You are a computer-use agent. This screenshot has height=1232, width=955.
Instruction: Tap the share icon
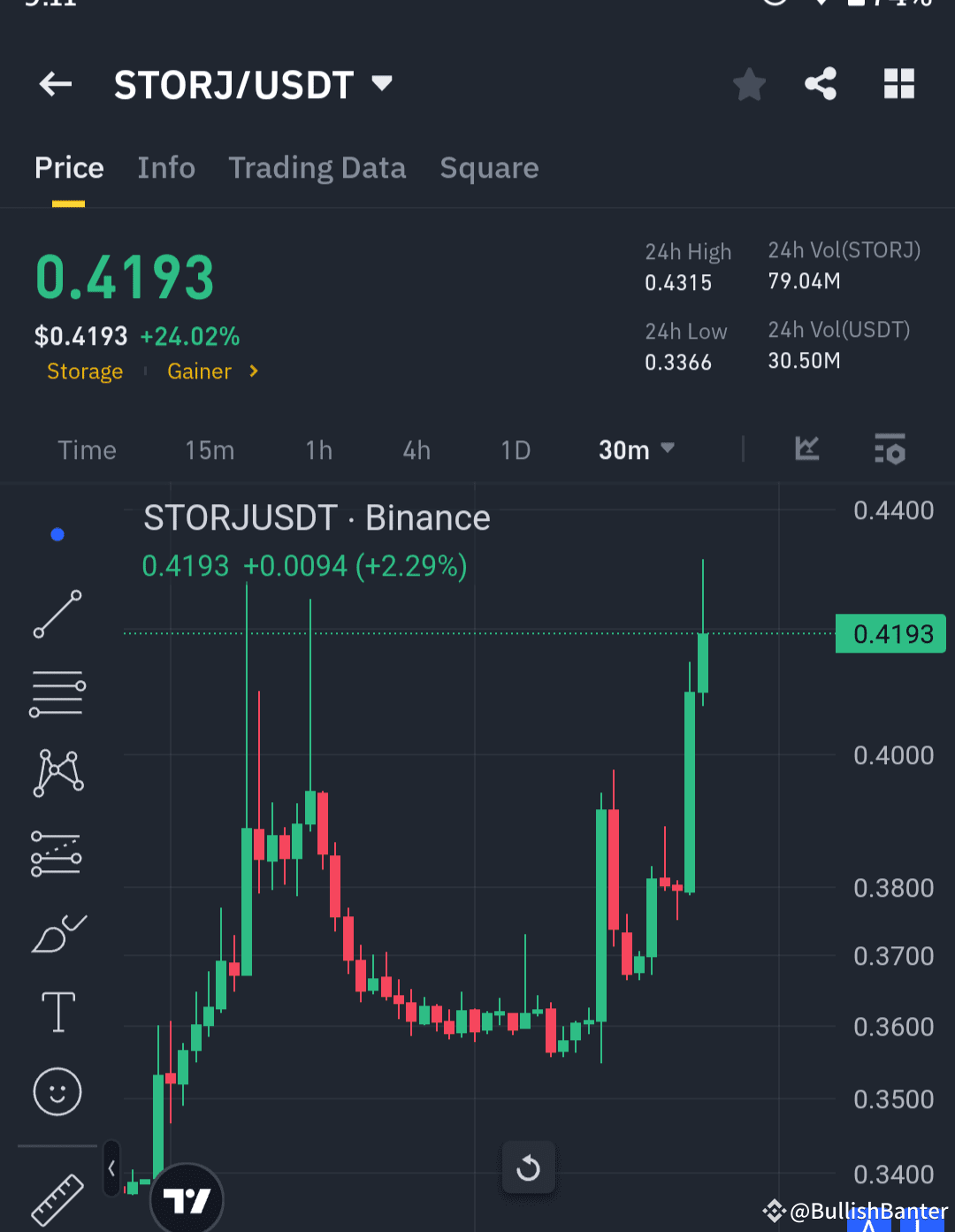[x=821, y=84]
